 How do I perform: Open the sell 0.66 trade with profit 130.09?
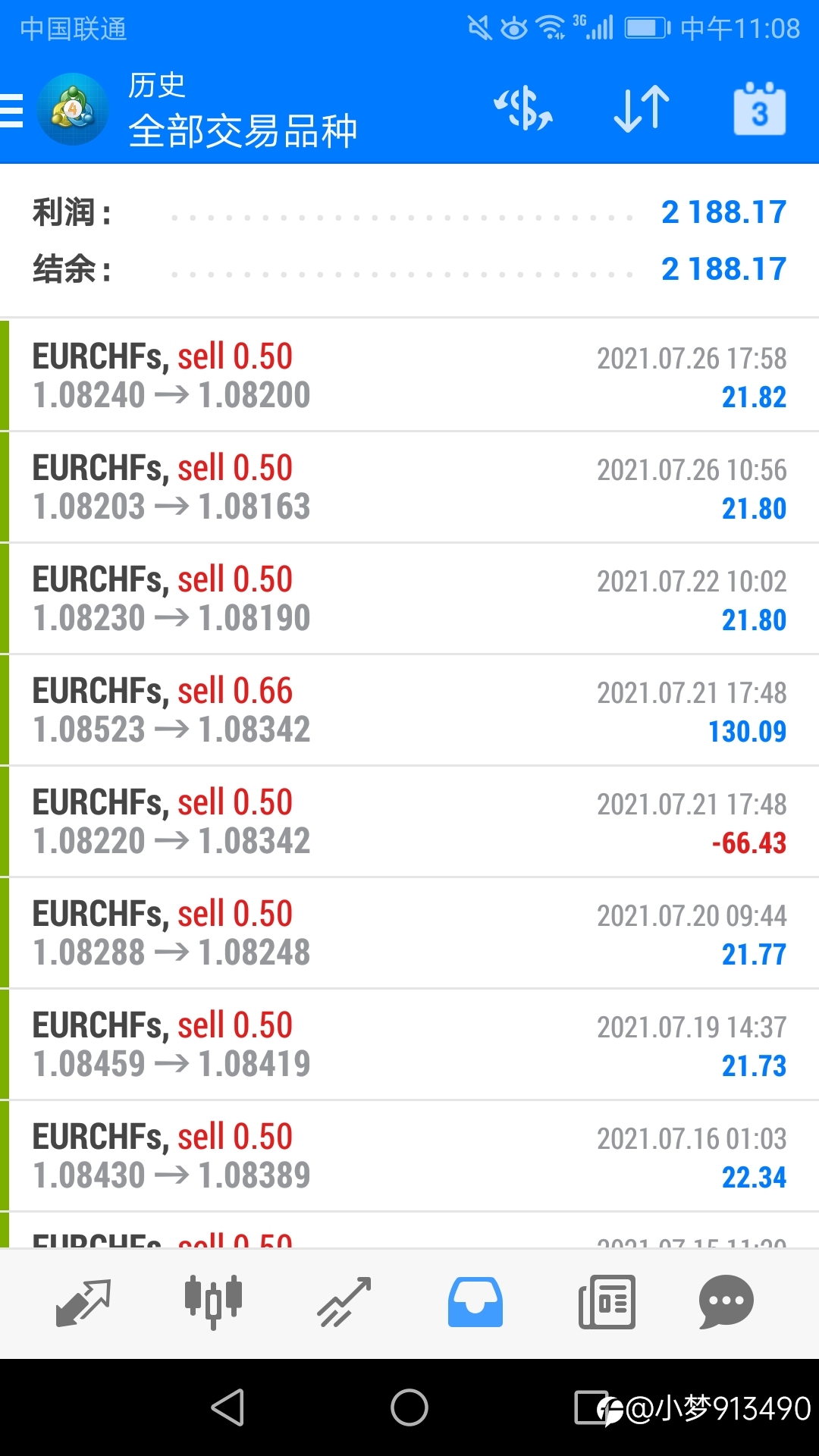(x=409, y=710)
